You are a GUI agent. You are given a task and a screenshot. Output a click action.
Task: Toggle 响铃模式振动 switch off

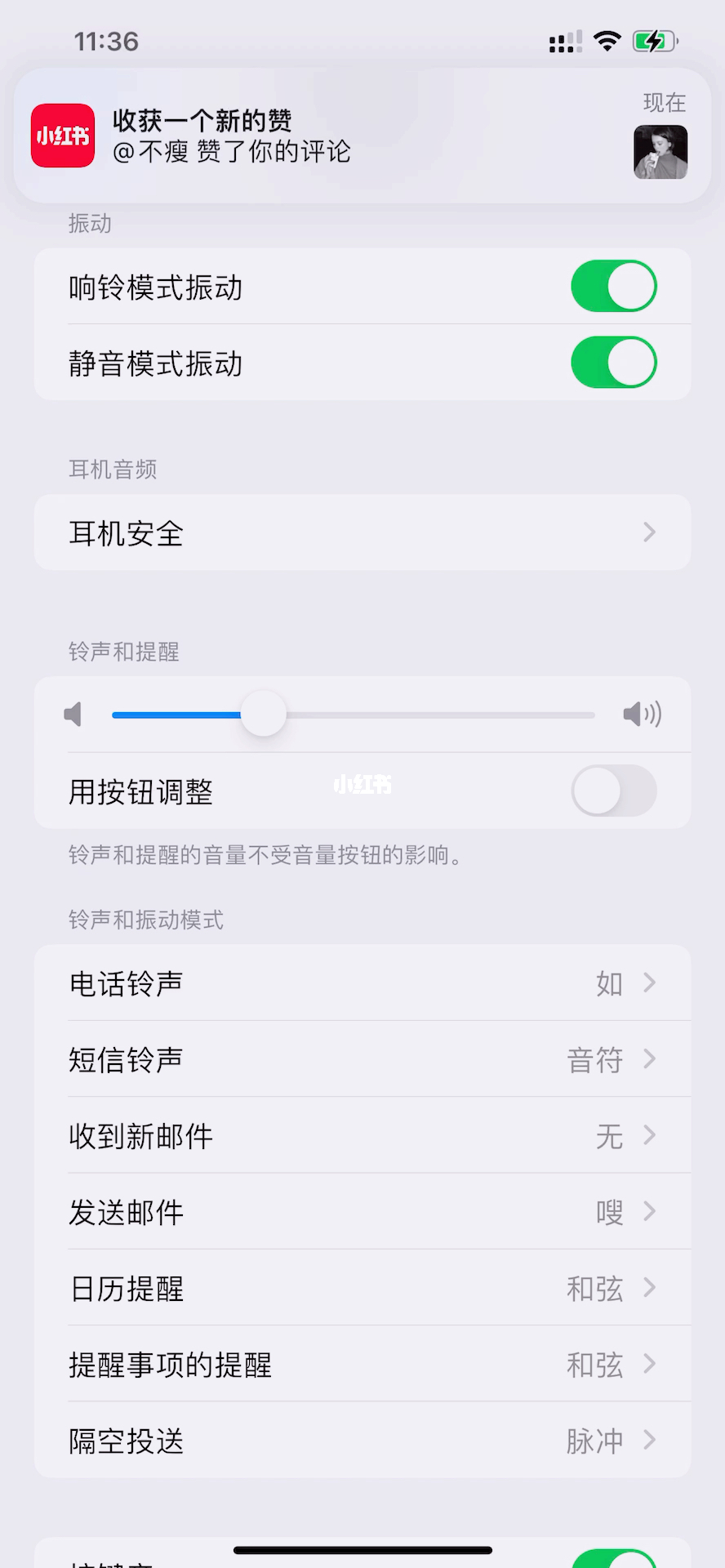click(x=614, y=287)
